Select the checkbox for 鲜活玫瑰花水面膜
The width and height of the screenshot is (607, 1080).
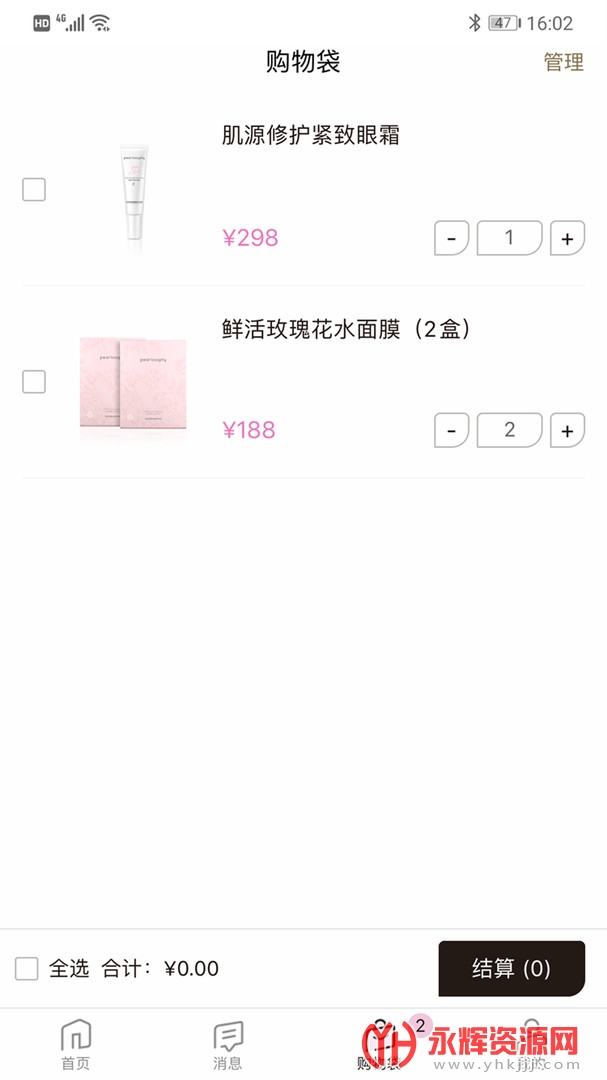34,381
